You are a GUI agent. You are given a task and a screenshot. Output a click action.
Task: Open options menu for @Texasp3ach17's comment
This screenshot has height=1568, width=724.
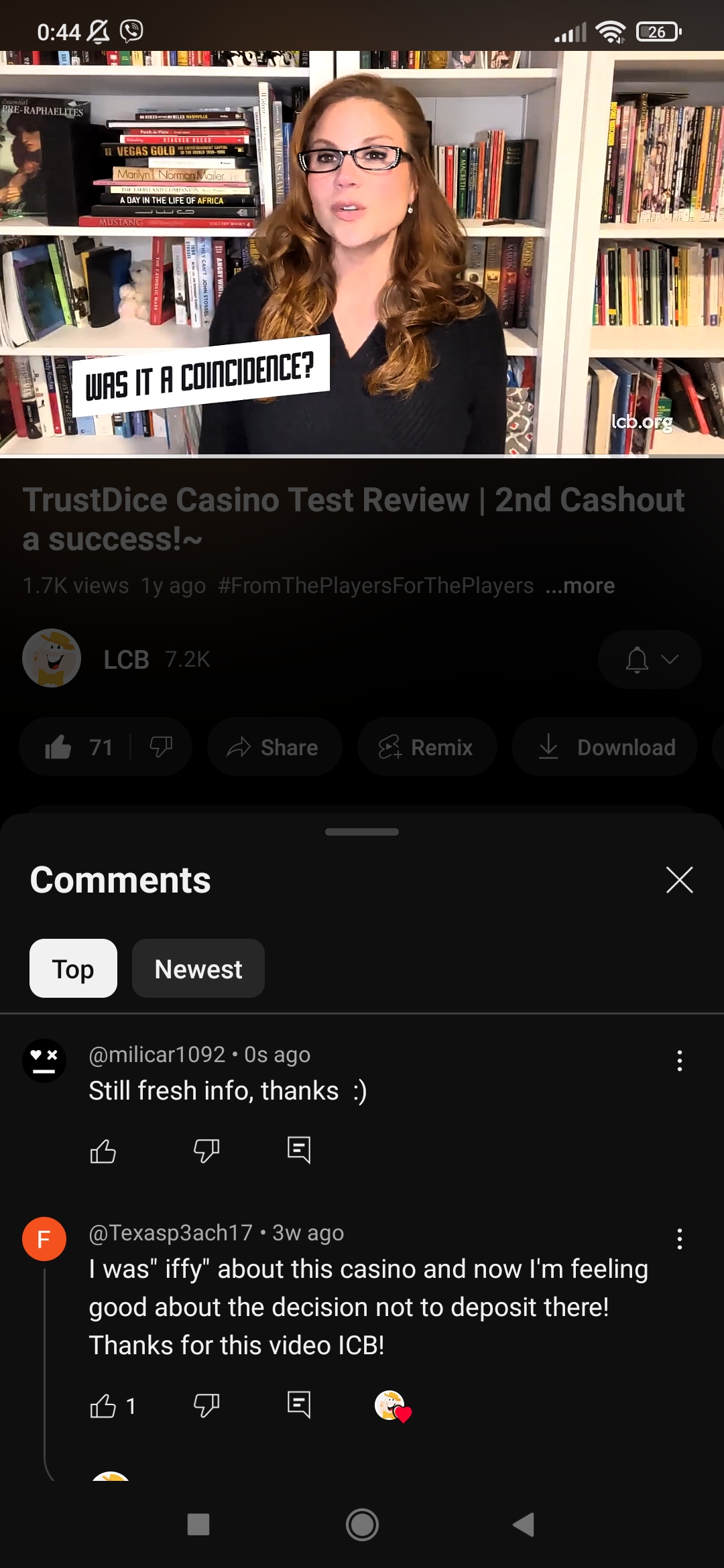coord(679,1239)
